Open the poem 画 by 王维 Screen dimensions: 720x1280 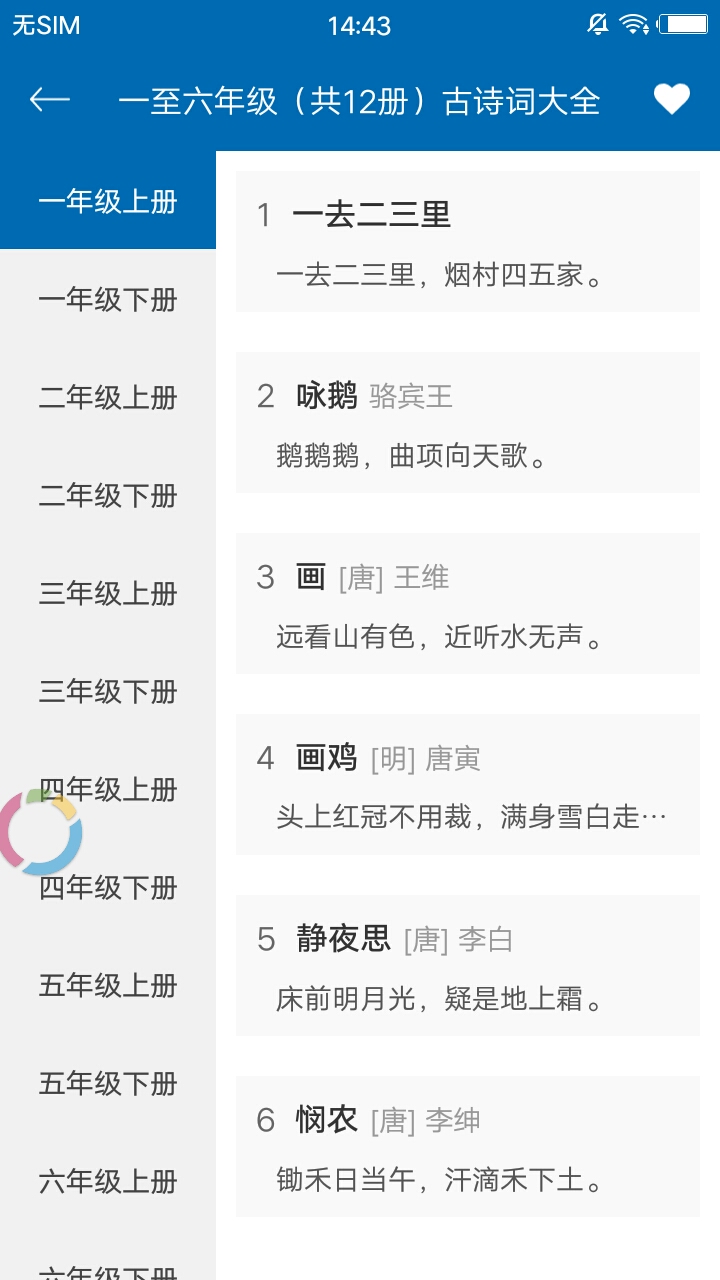(467, 604)
